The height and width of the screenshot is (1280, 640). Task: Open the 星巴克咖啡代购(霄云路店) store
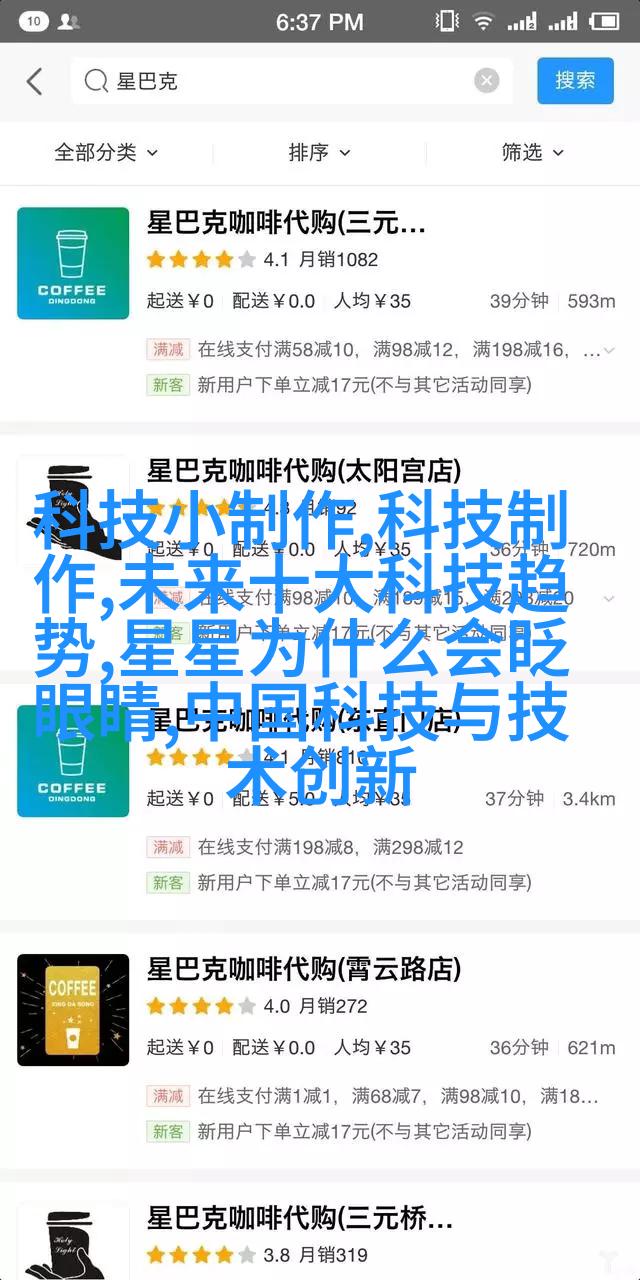click(304, 968)
